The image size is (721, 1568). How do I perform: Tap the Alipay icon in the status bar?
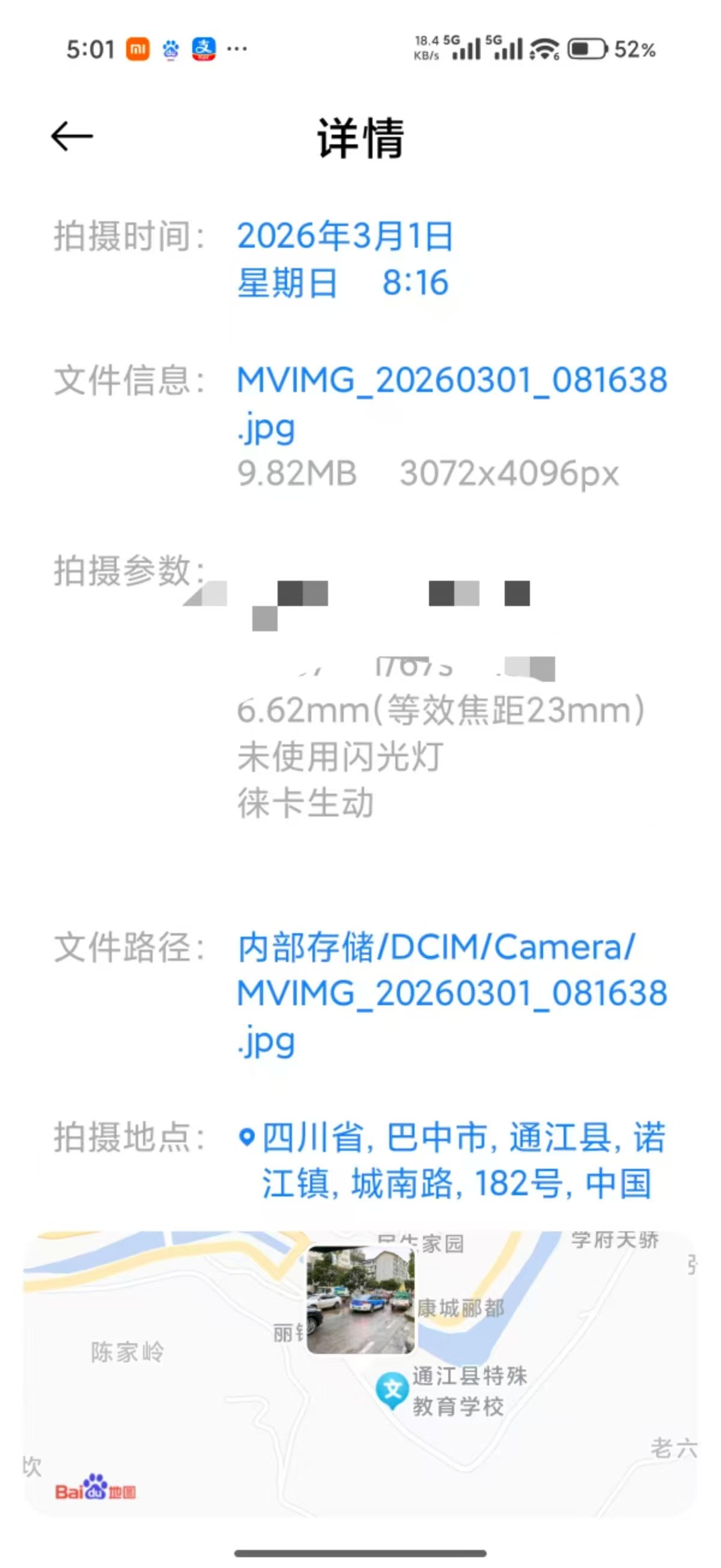[x=203, y=50]
